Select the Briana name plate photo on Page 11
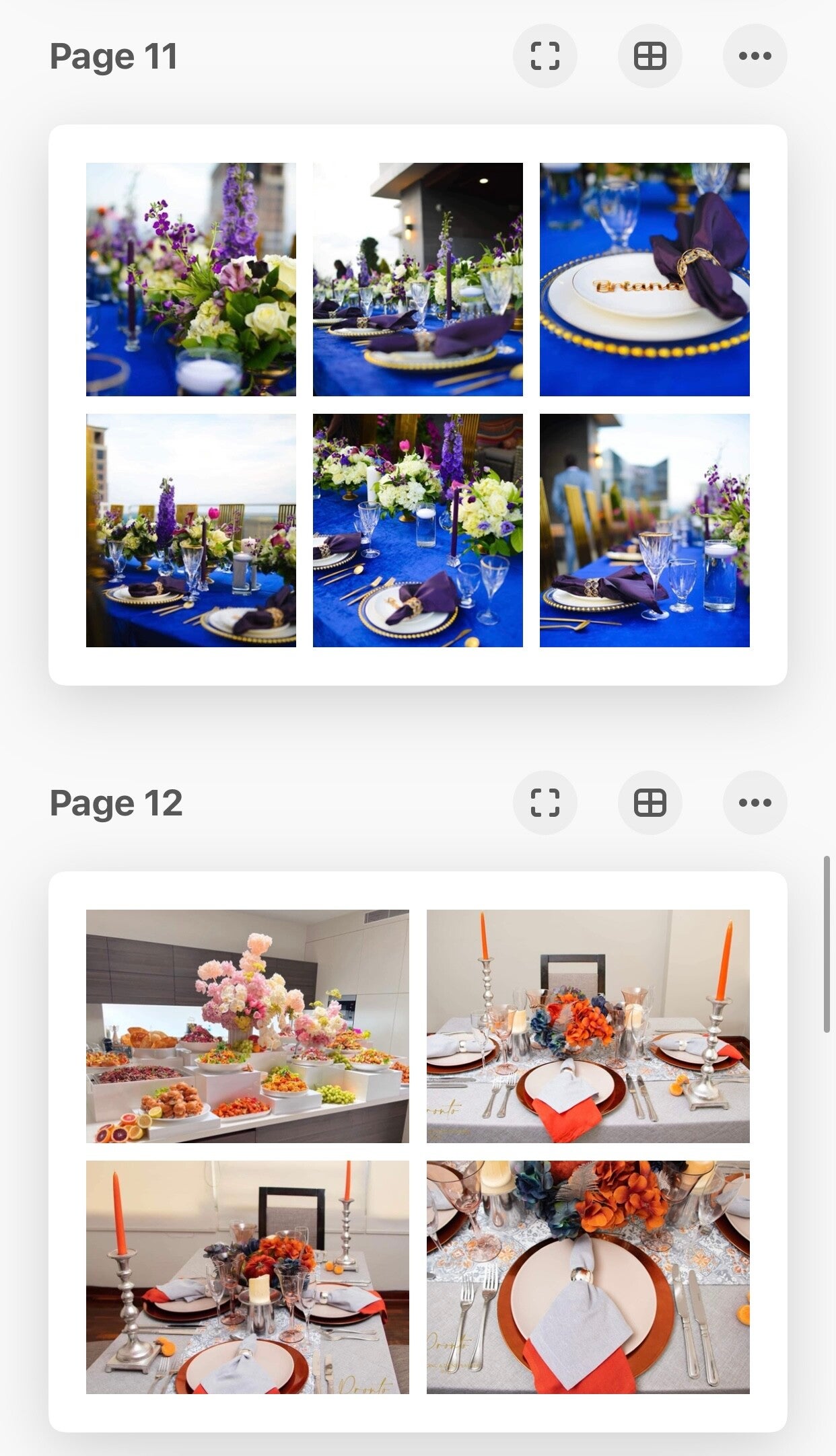This screenshot has width=836, height=1456. 644,279
